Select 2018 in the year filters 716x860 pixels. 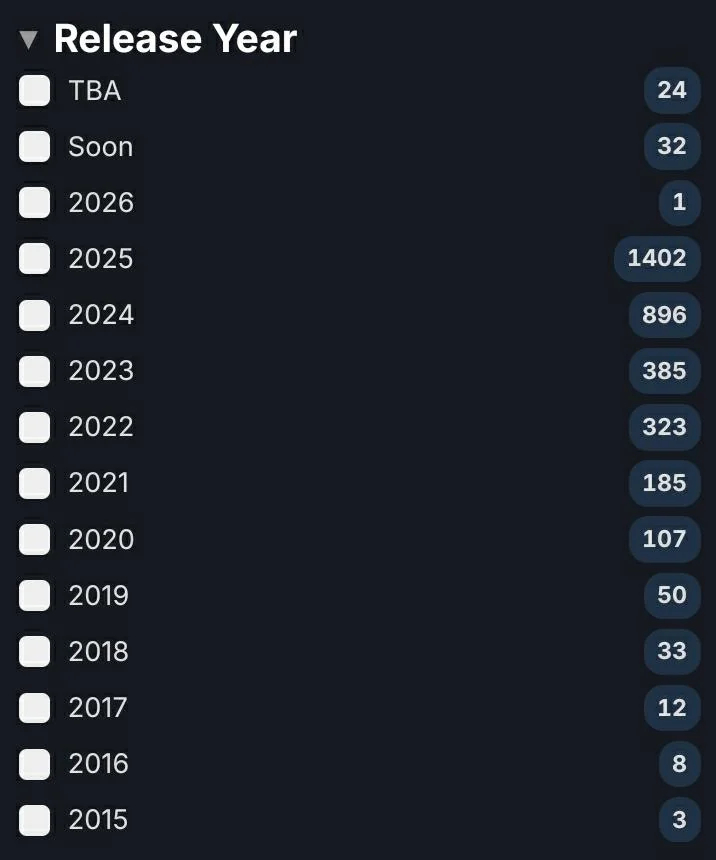click(x=35, y=651)
